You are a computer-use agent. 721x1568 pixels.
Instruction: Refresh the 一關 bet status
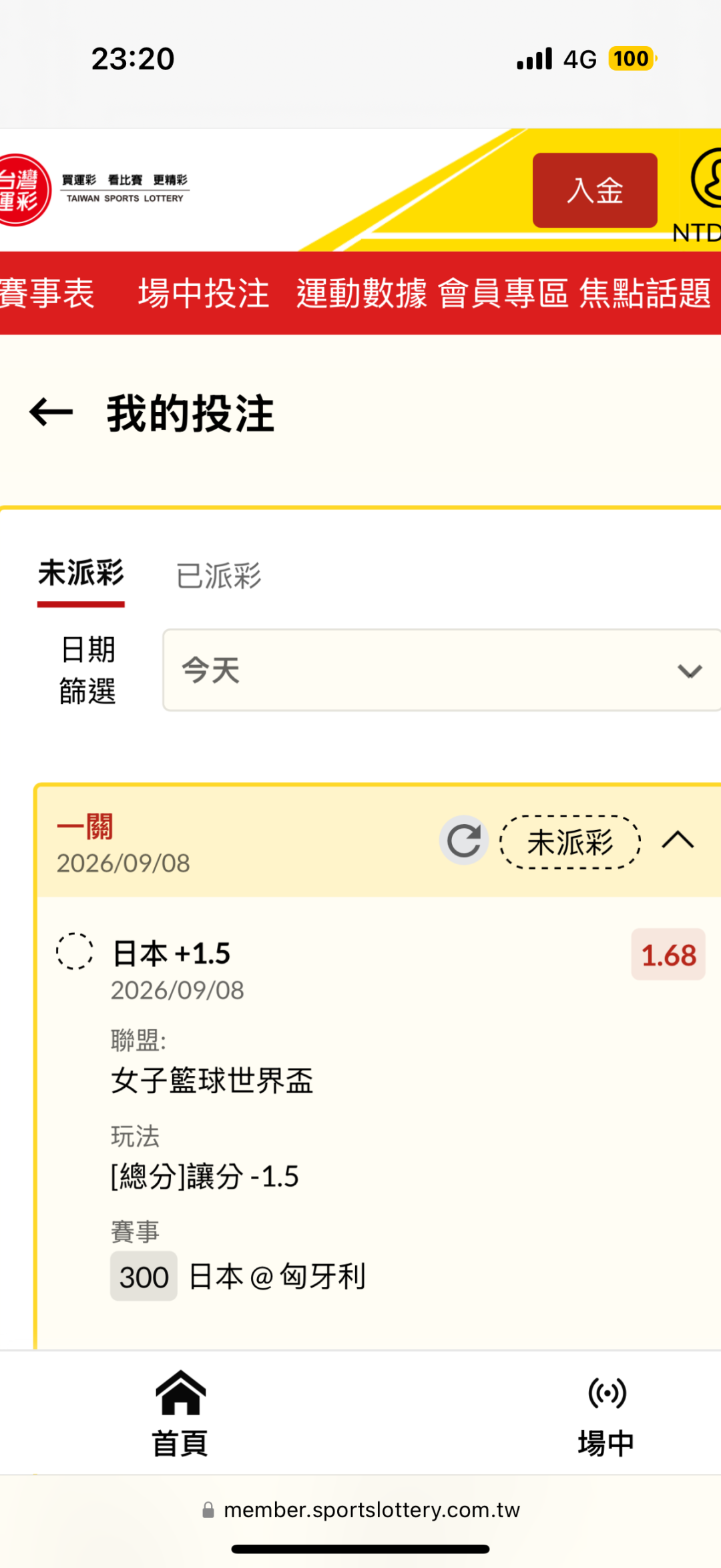click(x=464, y=840)
